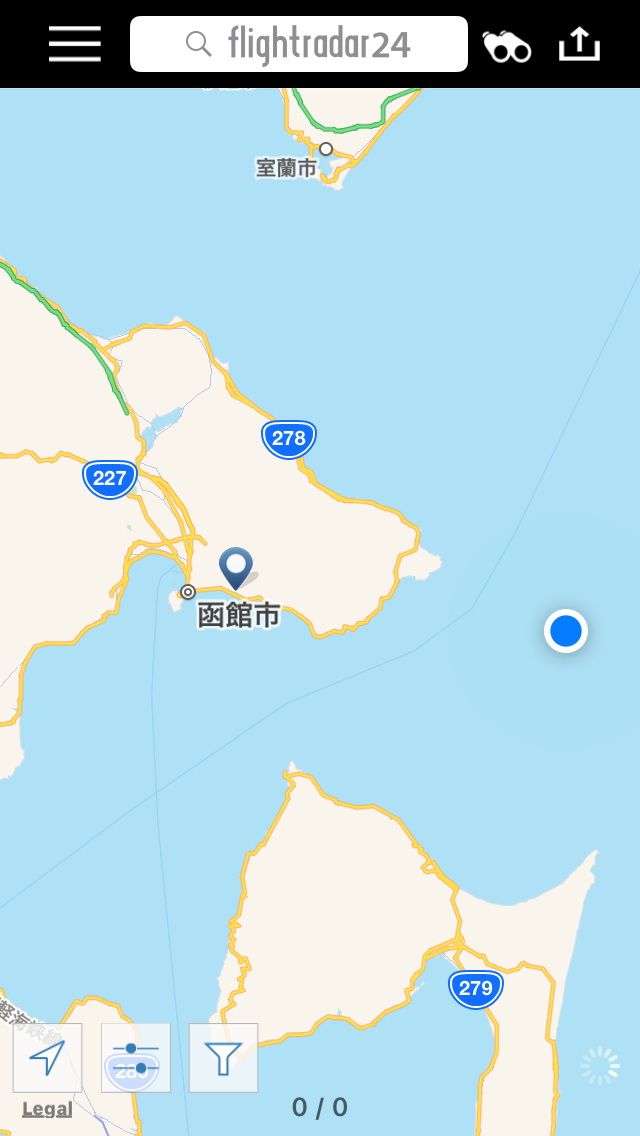Screen dimensions: 640x1136
Task: Open the flight filter funnel
Action: [x=223, y=1057]
